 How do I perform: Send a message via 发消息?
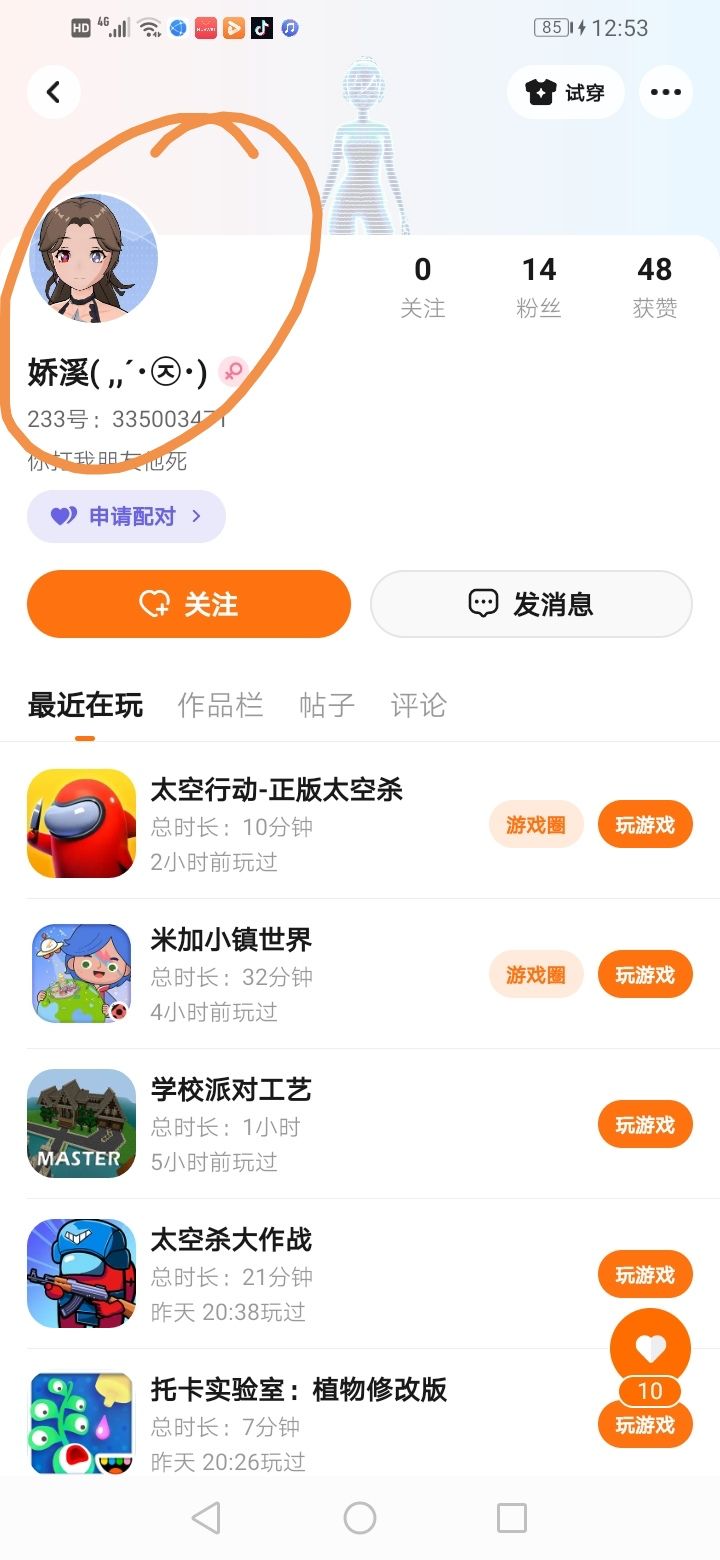531,604
